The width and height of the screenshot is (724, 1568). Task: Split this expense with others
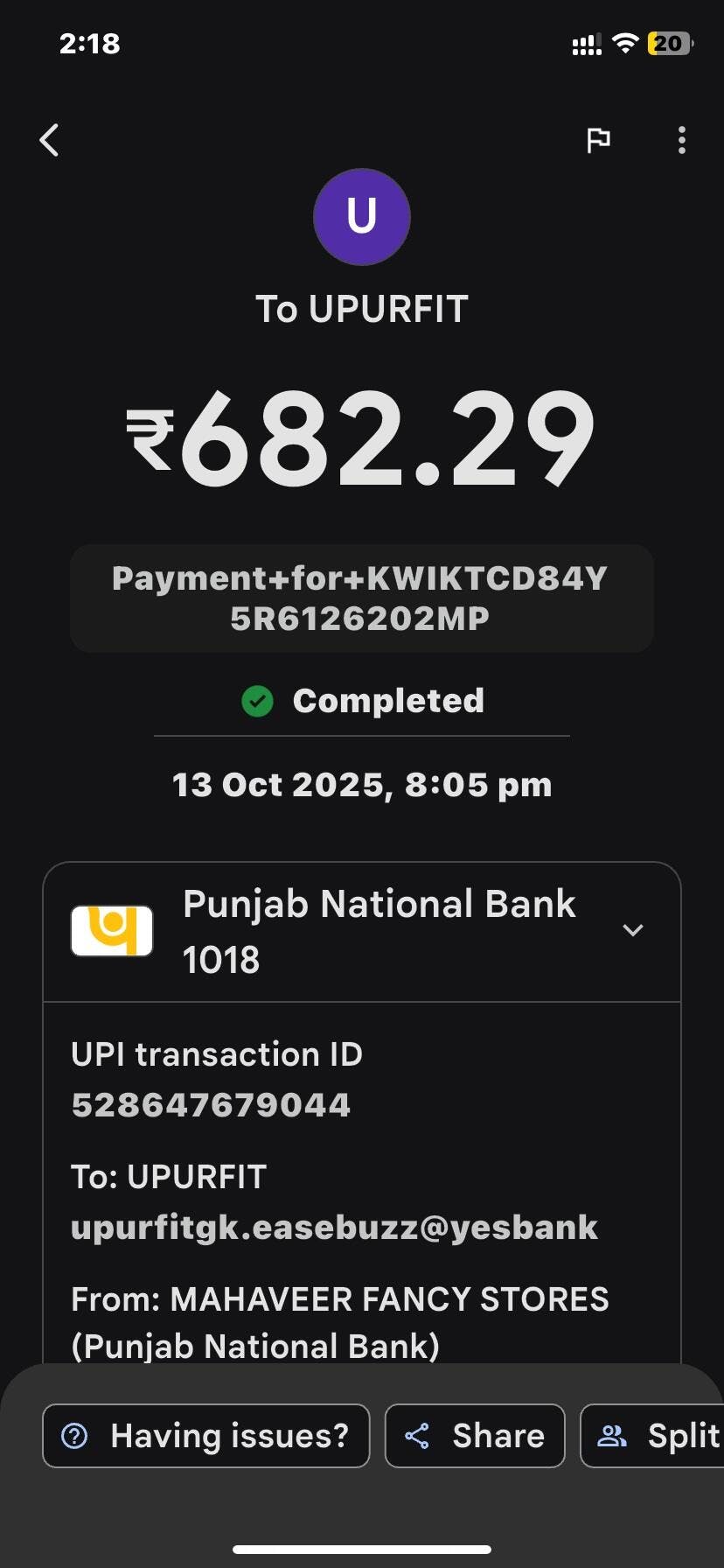(x=656, y=1436)
